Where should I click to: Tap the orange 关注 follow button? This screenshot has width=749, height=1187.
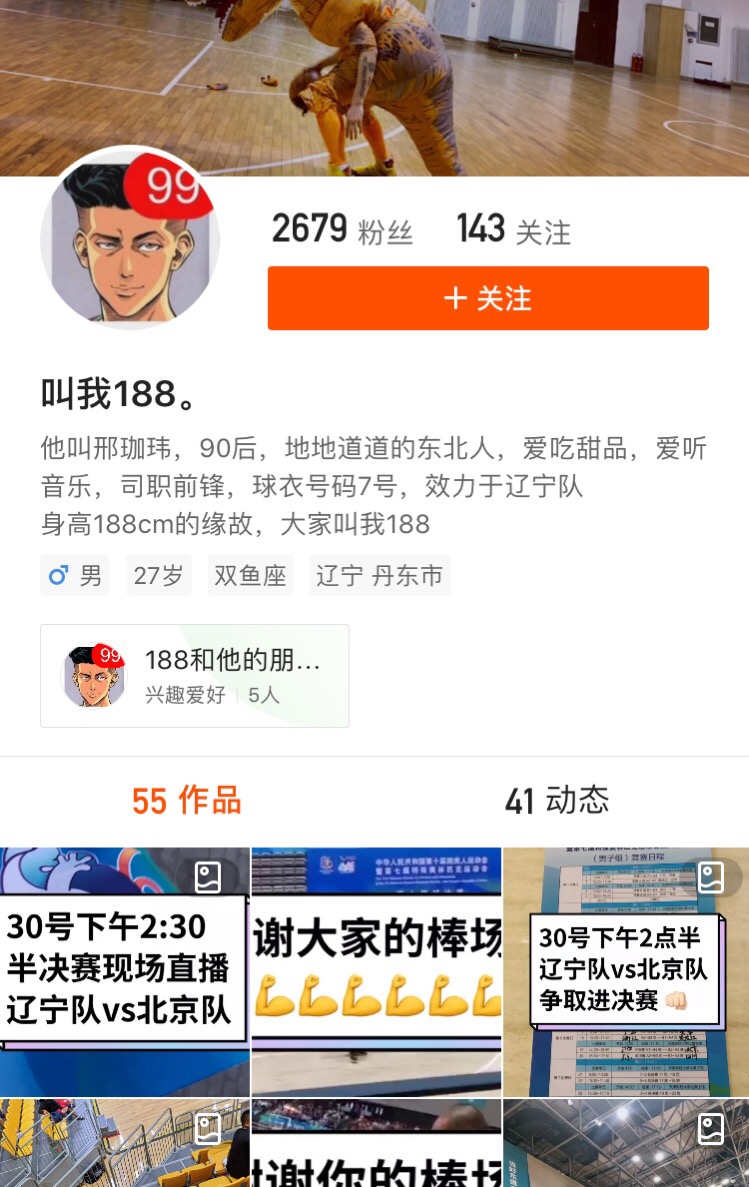(x=488, y=298)
